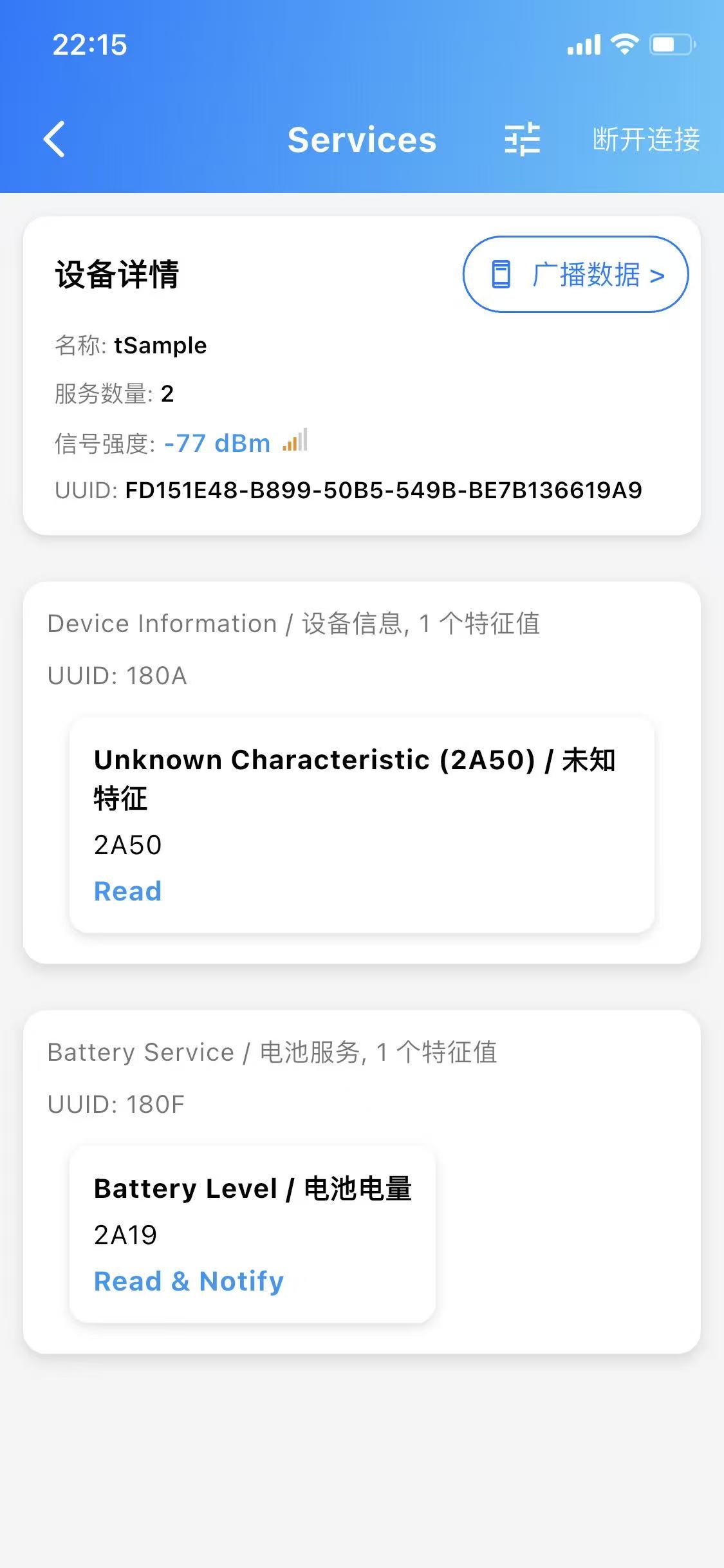Open 广播数据 broadcast data

[575, 275]
